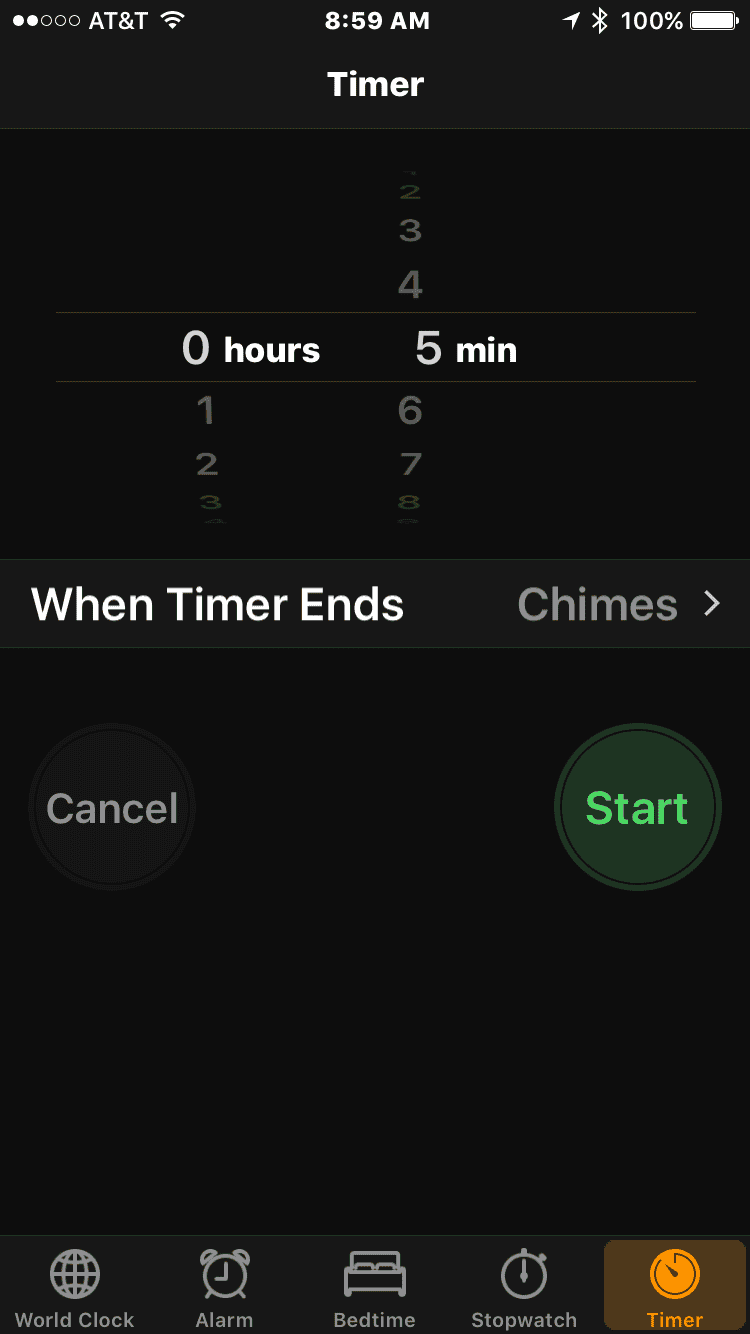Viewport: 750px width, 1334px height.
Task: Choose 2 in the hours picker
Action: (x=207, y=464)
